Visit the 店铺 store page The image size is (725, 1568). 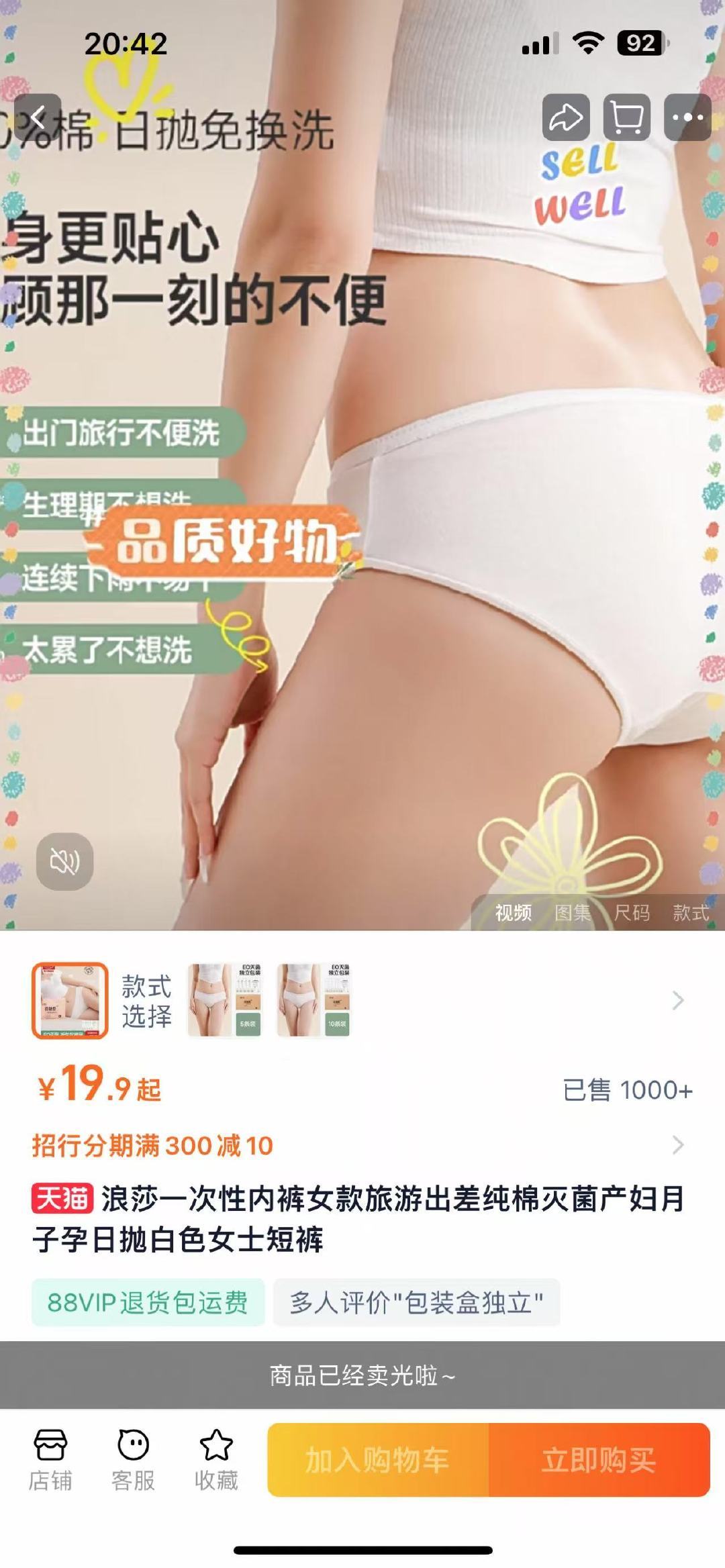click(x=50, y=1459)
